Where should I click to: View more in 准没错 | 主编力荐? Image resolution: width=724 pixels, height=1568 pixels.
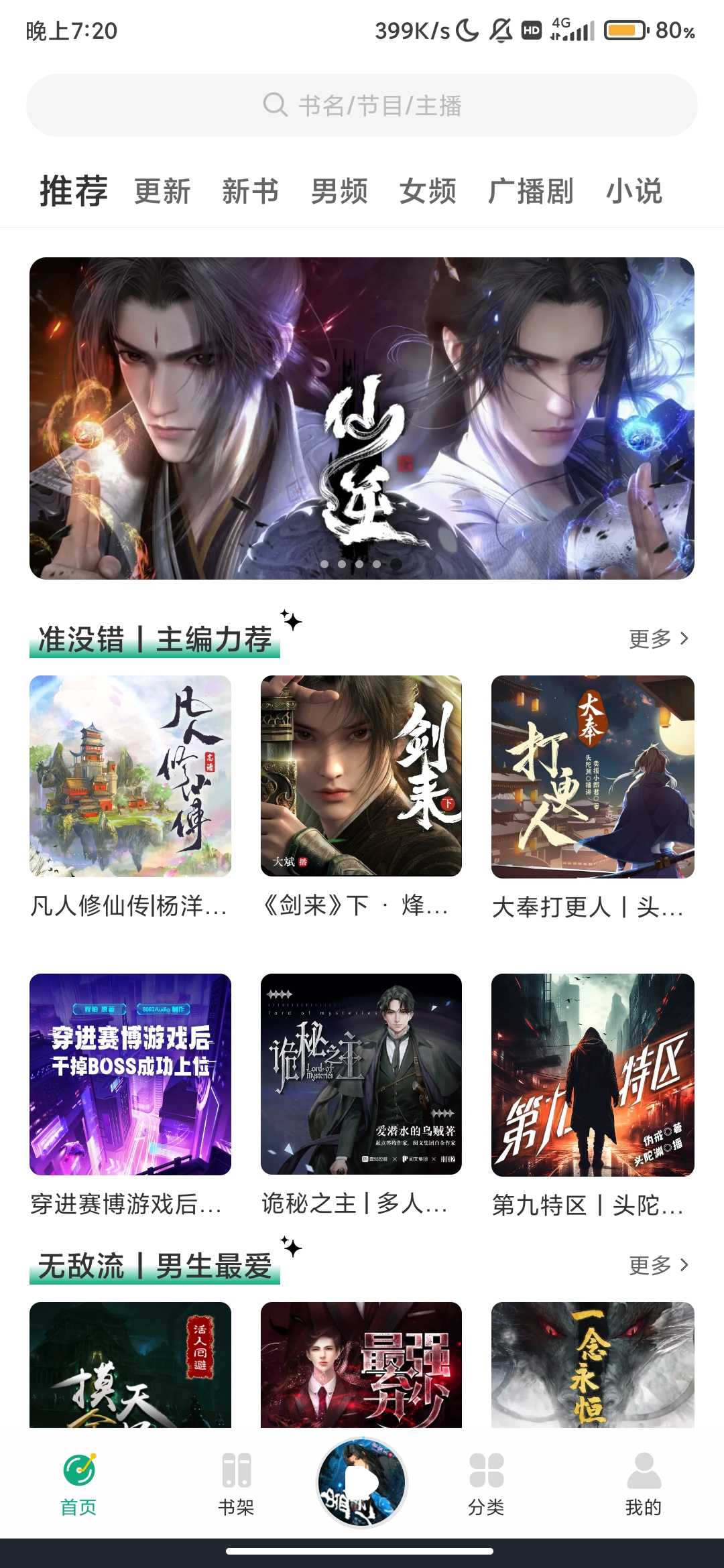point(658,639)
